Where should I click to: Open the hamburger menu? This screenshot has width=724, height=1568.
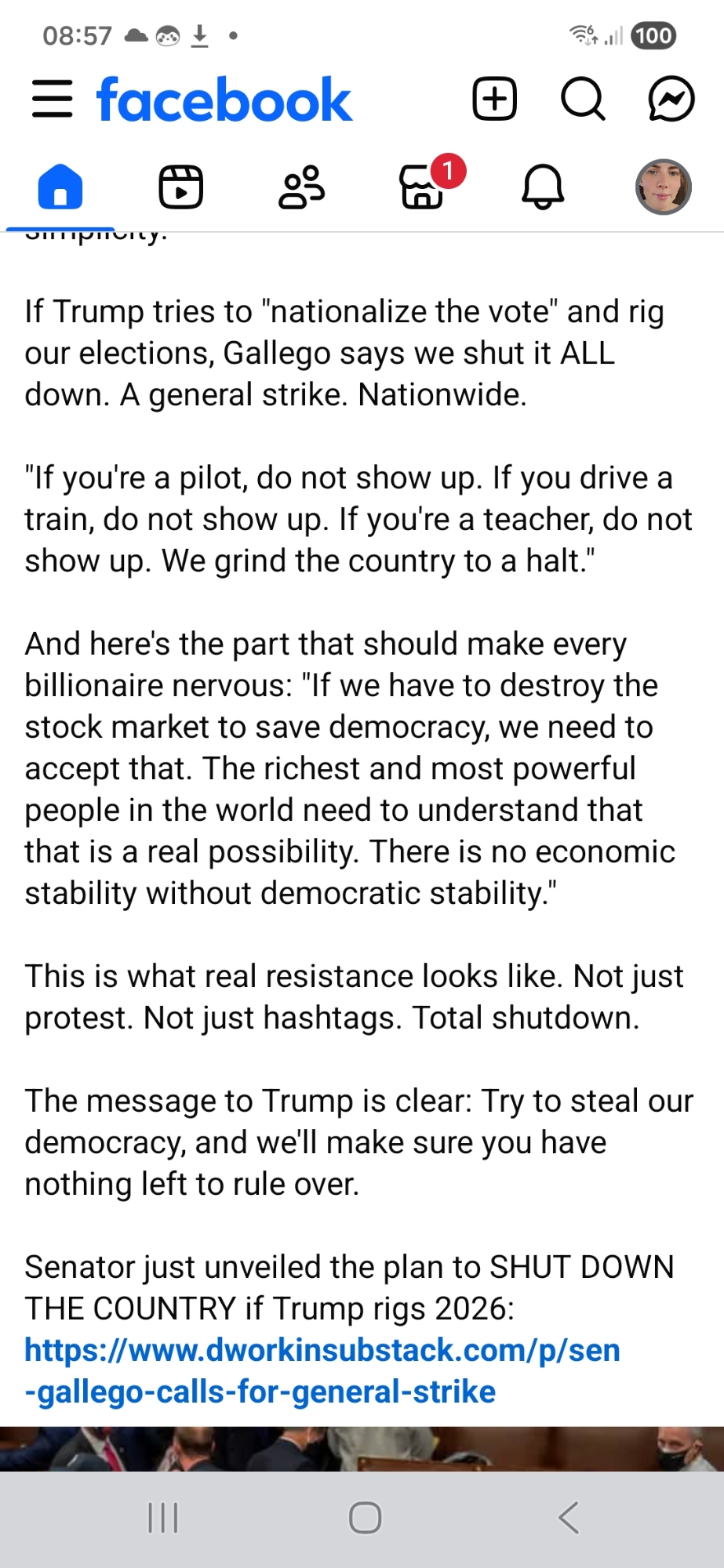point(53,100)
